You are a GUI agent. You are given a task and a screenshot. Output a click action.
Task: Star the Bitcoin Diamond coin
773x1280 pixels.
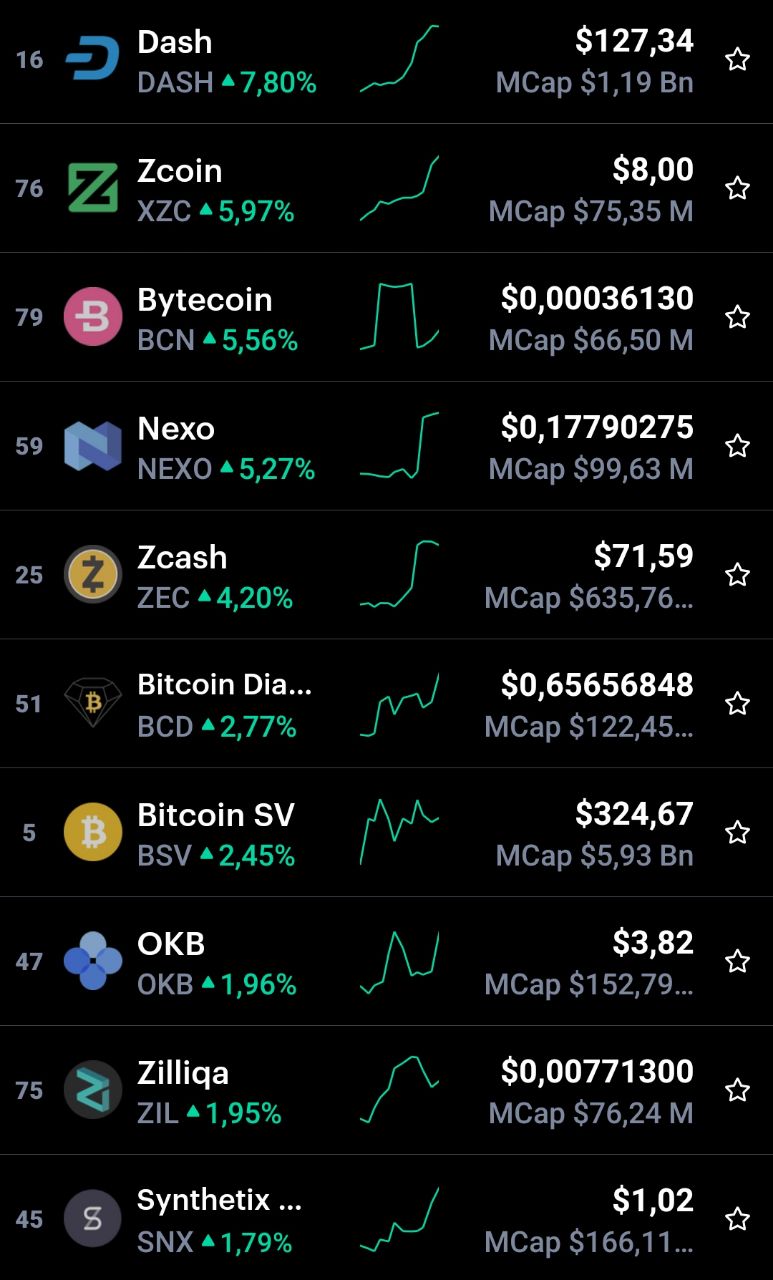click(x=737, y=704)
